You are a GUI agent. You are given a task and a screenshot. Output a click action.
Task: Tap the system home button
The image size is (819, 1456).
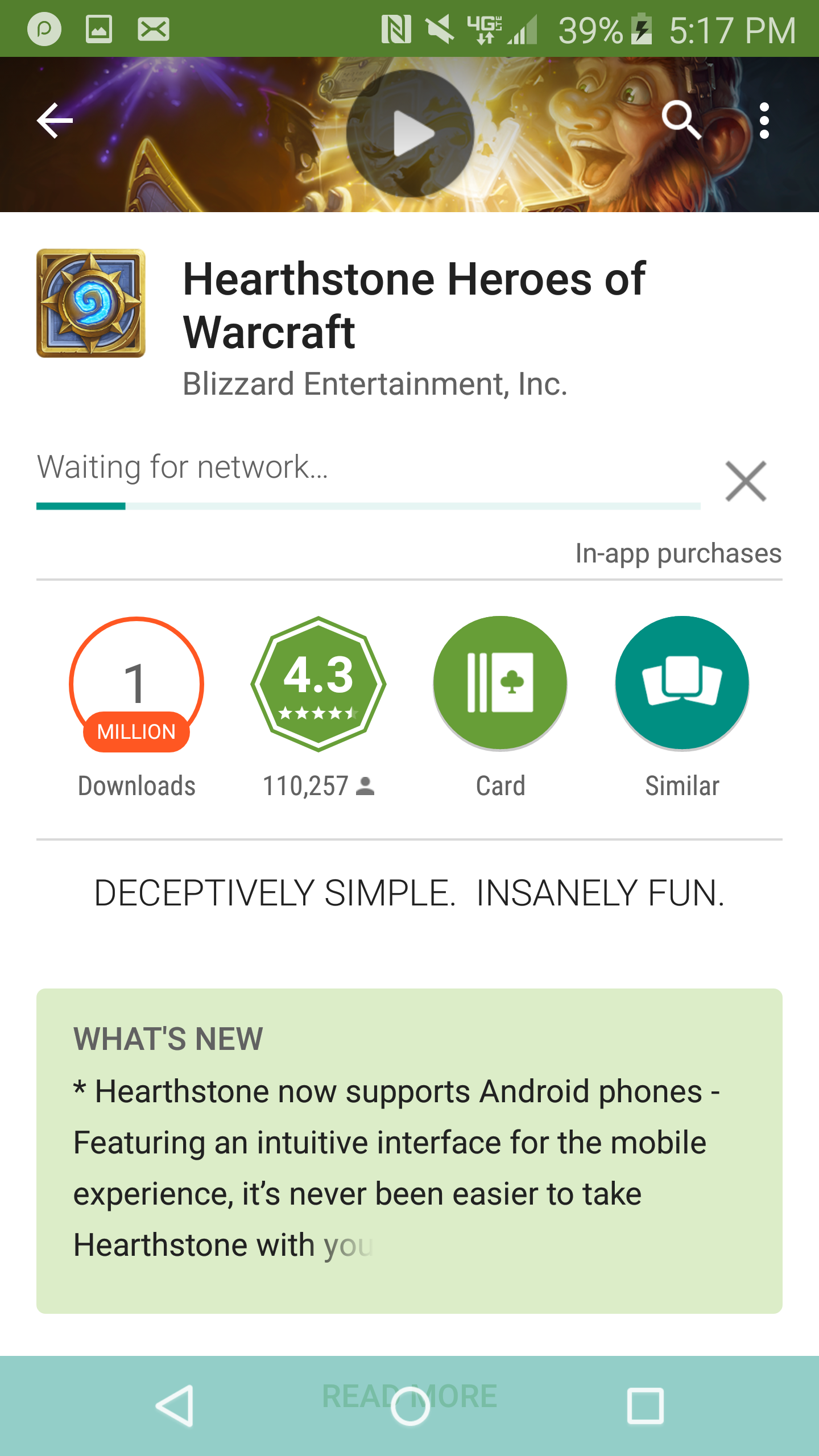click(x=410, y=1406)
